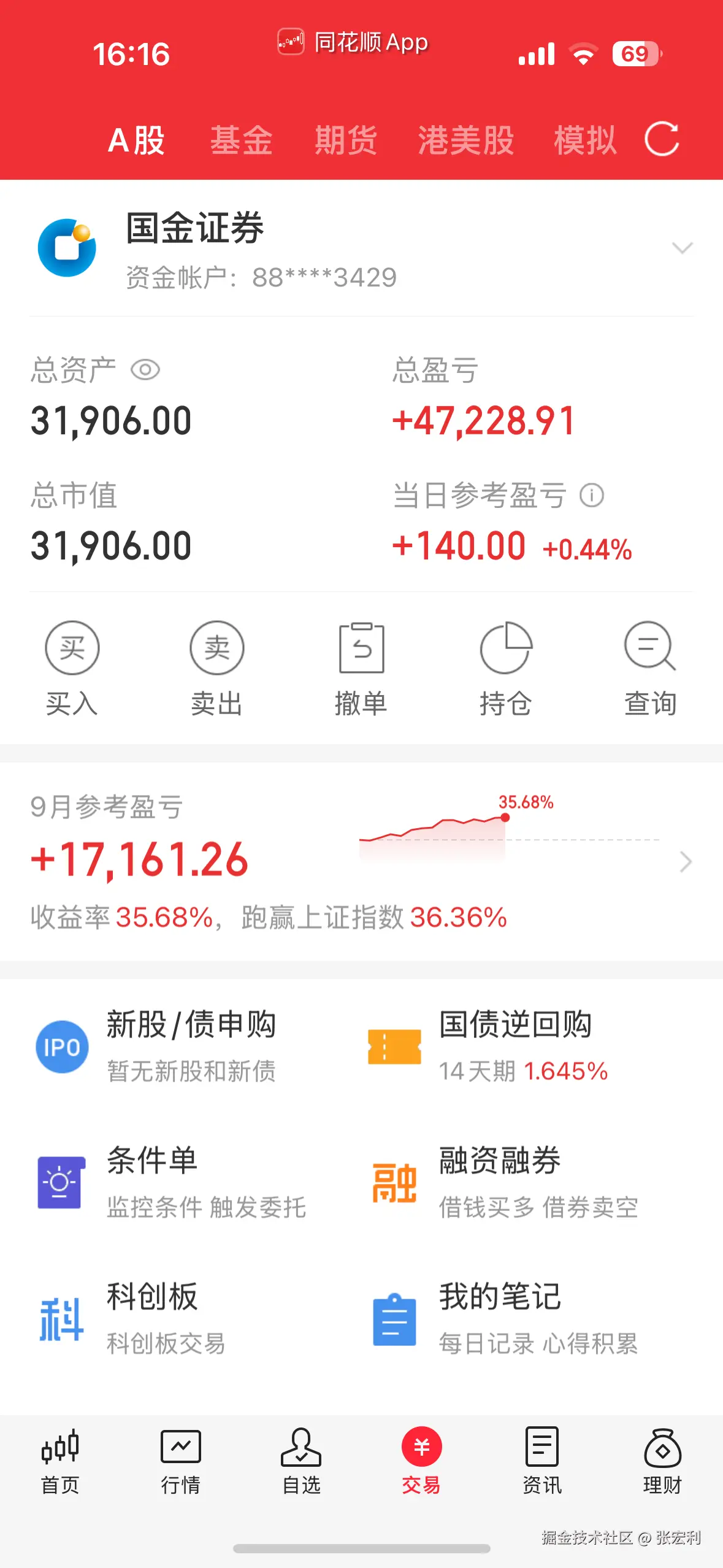Open 新股/债申购 via the IPO icon
The height and width of the screenshot is (1568, 723).
(x=61, y=1047)
